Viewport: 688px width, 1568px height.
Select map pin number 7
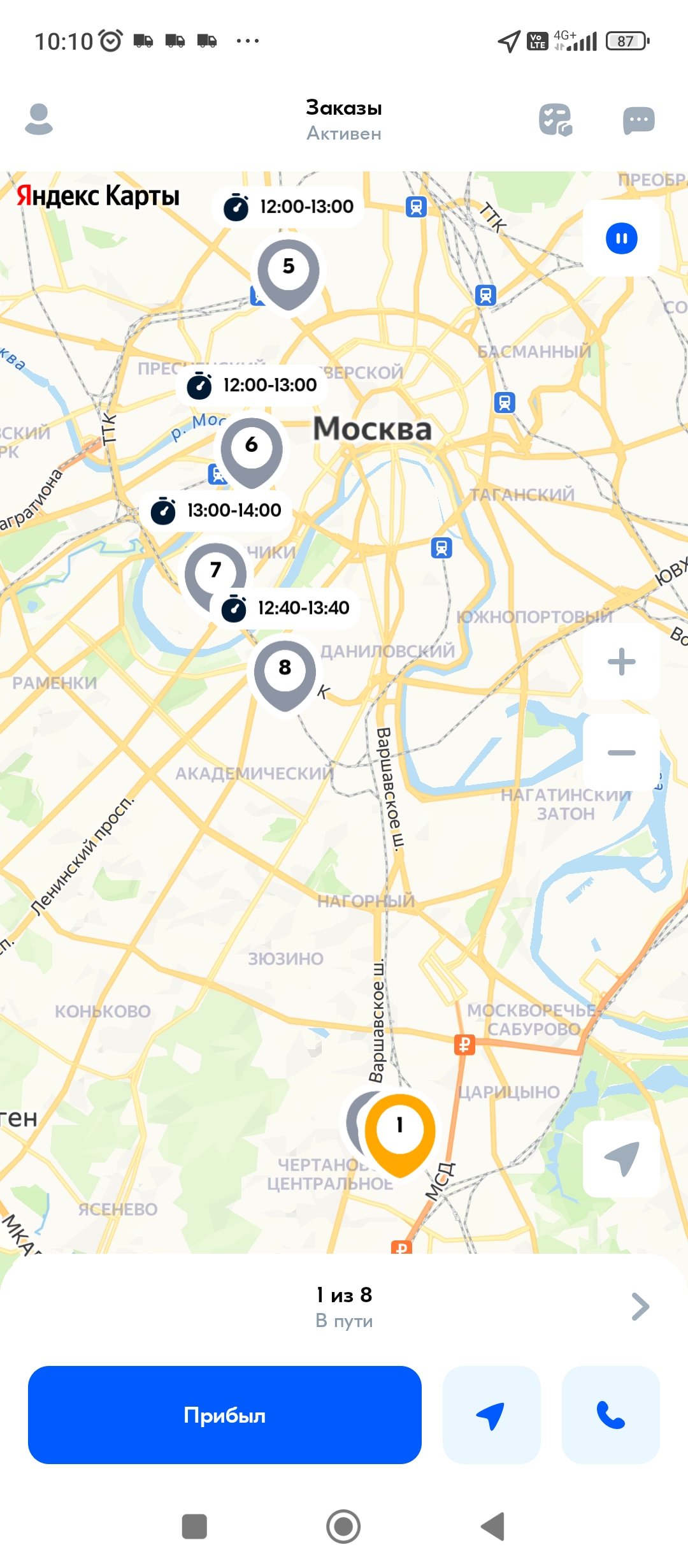click(215, 574)
